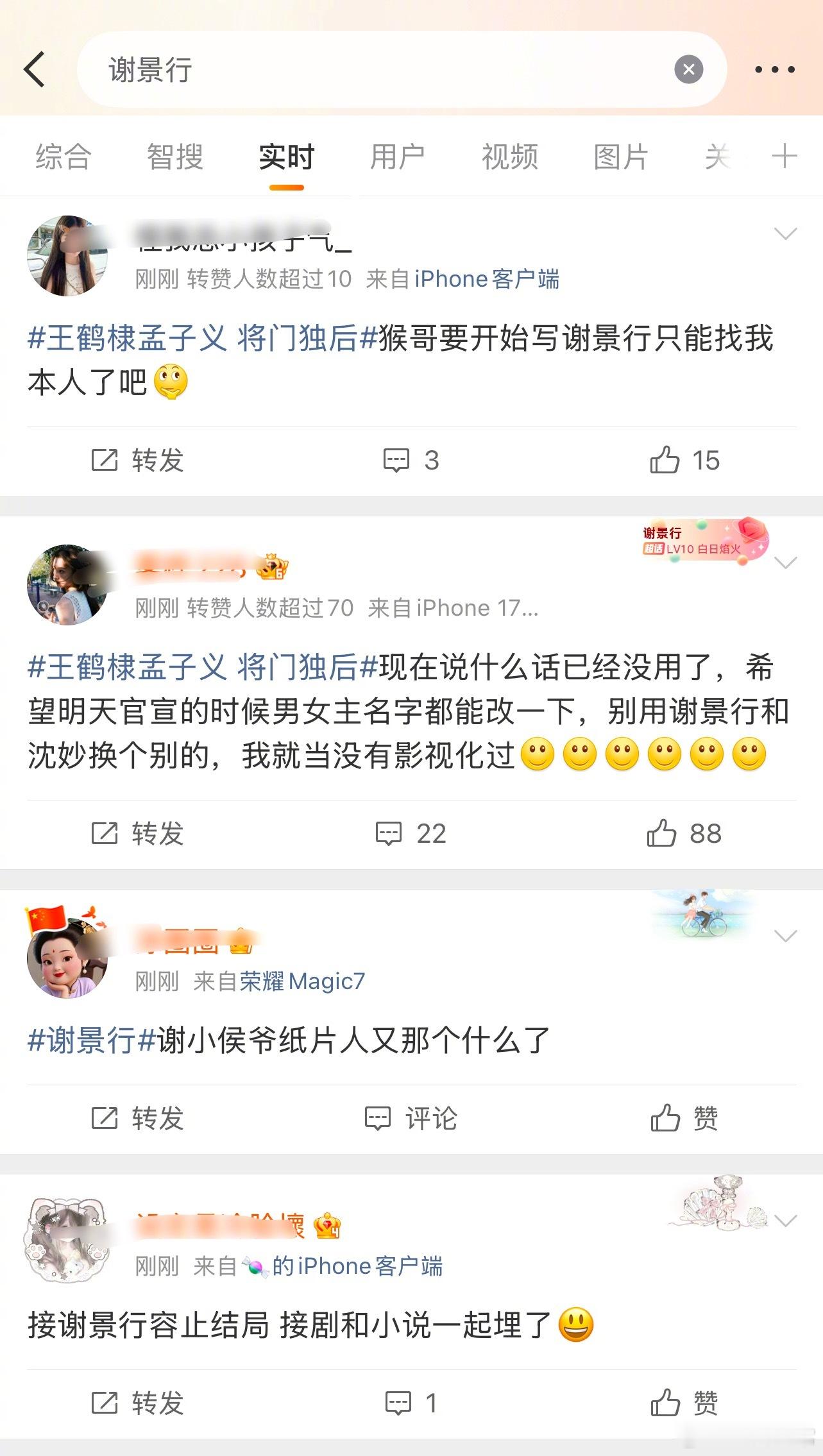
Task: Click the back arrow to exit search
Action: coord(35,69)
